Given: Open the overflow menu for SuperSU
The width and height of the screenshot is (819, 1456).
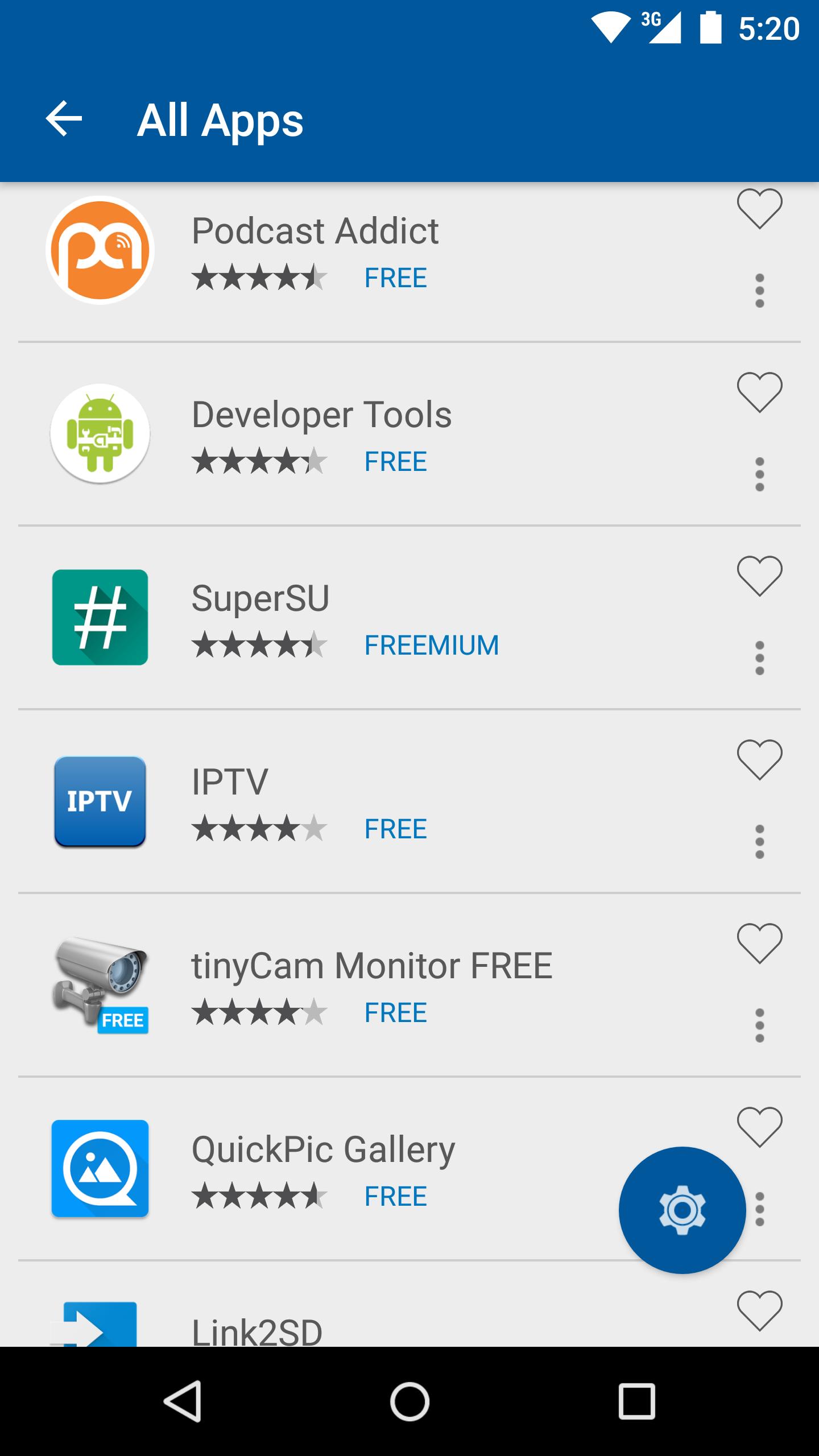Looking at the screenshot, I should pos(759,658).
